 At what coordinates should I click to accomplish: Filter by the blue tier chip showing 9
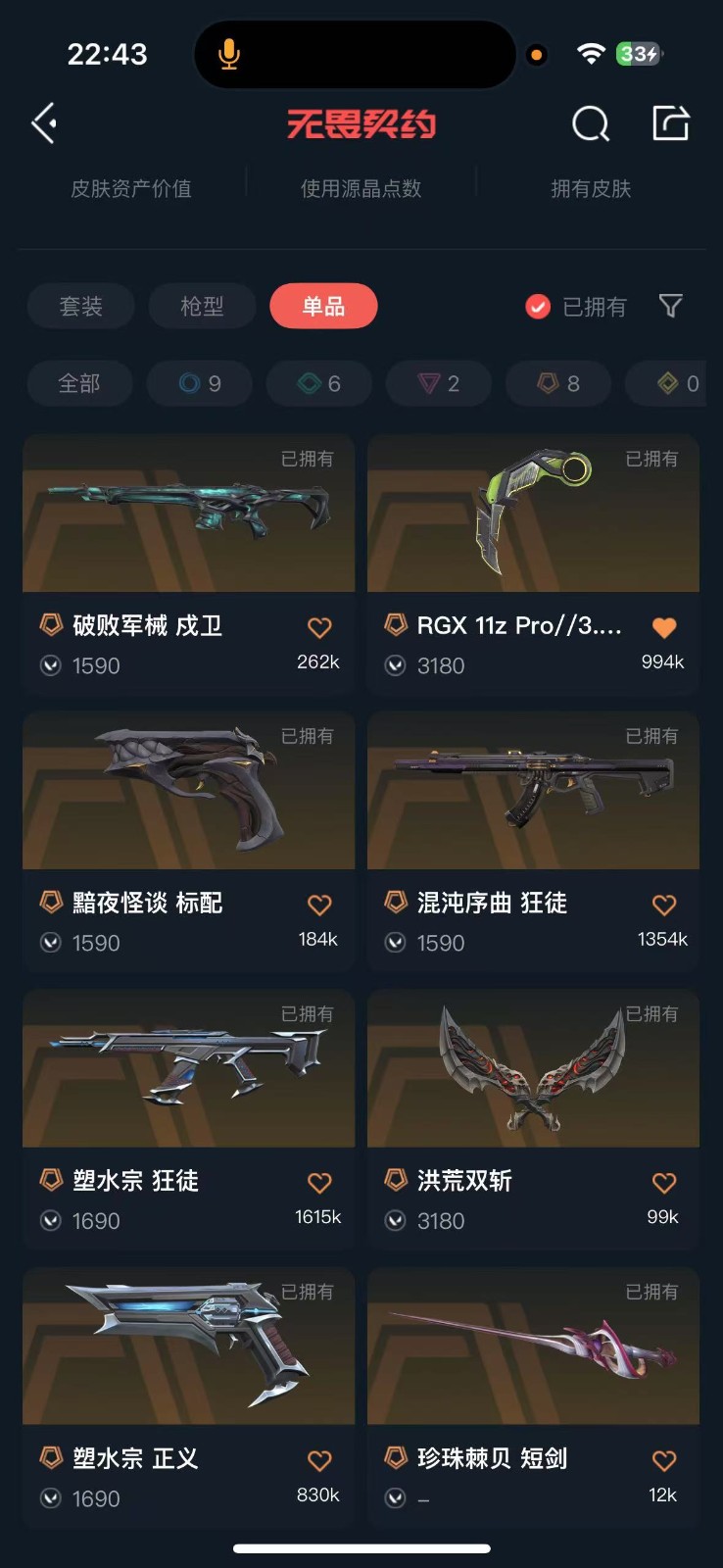[x=200, y=383]
